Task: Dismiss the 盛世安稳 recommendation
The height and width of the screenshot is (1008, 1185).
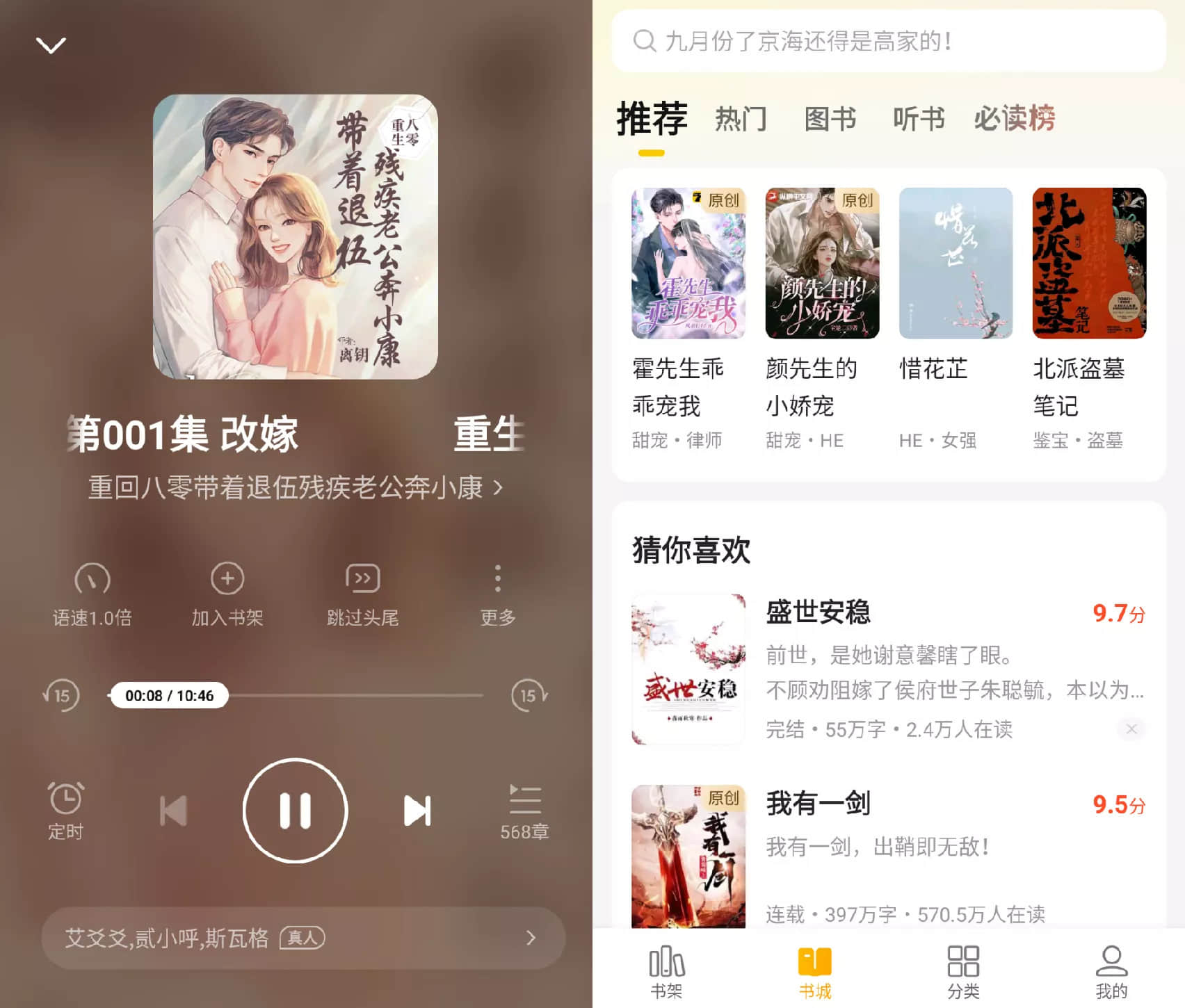Action: coord(1131,729)
